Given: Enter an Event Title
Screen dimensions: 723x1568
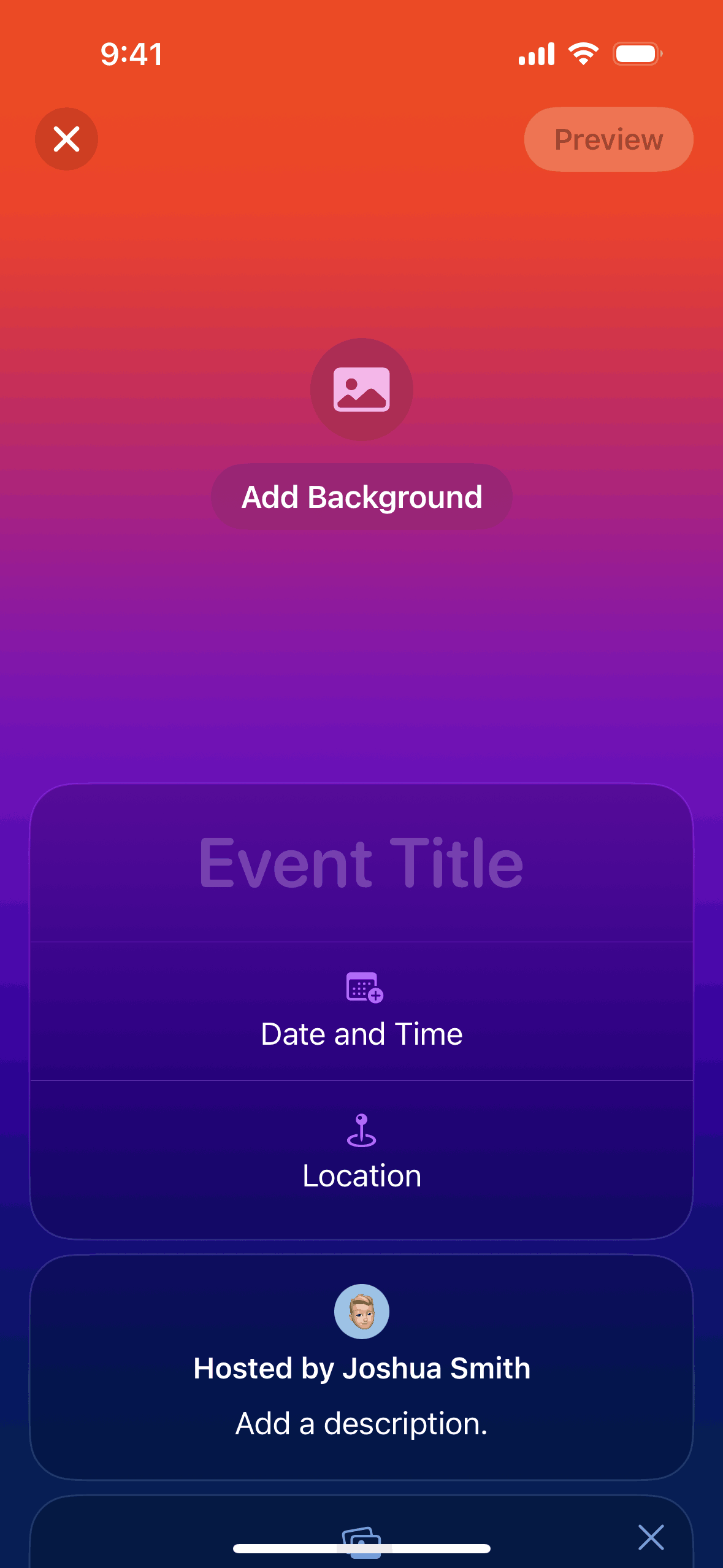Looking at the screenshot, I should point(361,863).
